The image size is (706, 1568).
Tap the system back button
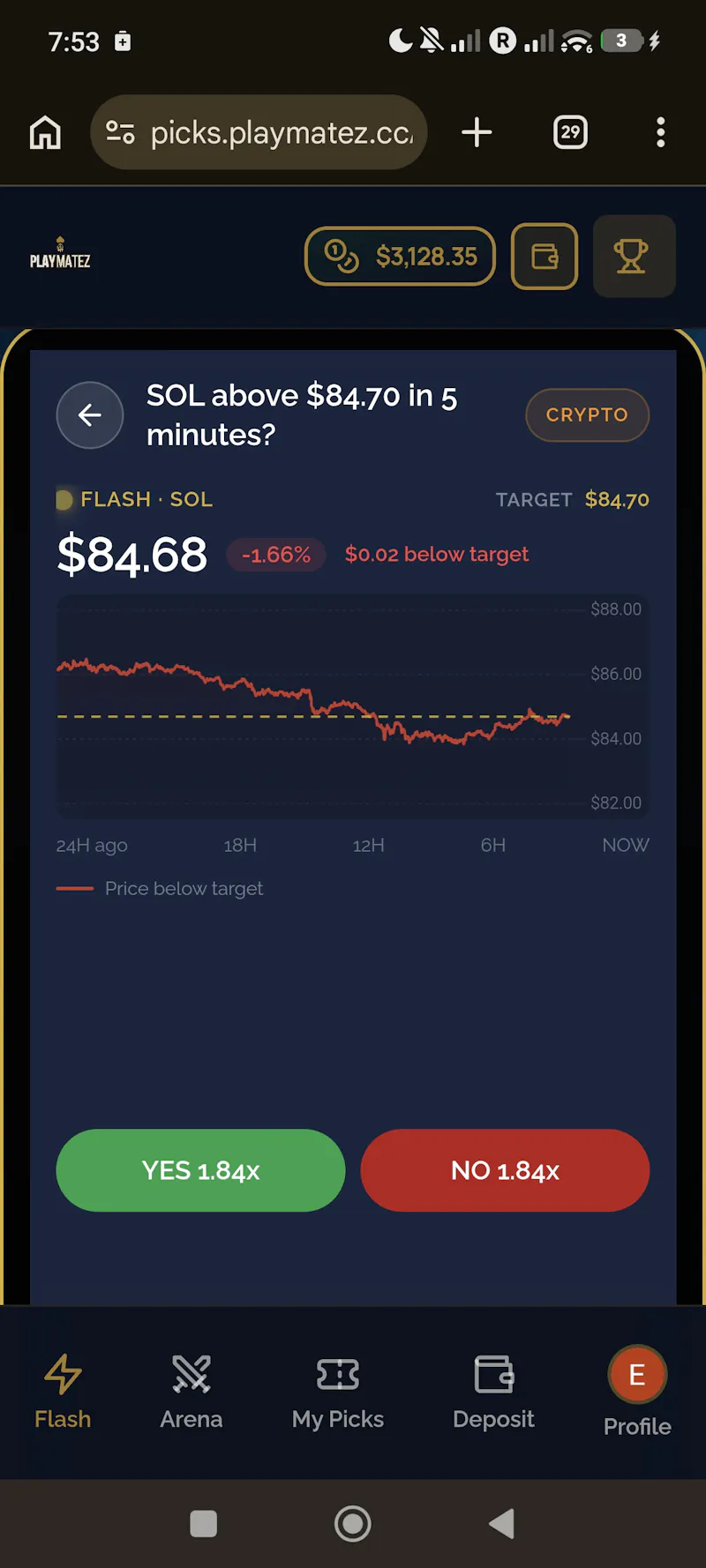pos(501,1523)
